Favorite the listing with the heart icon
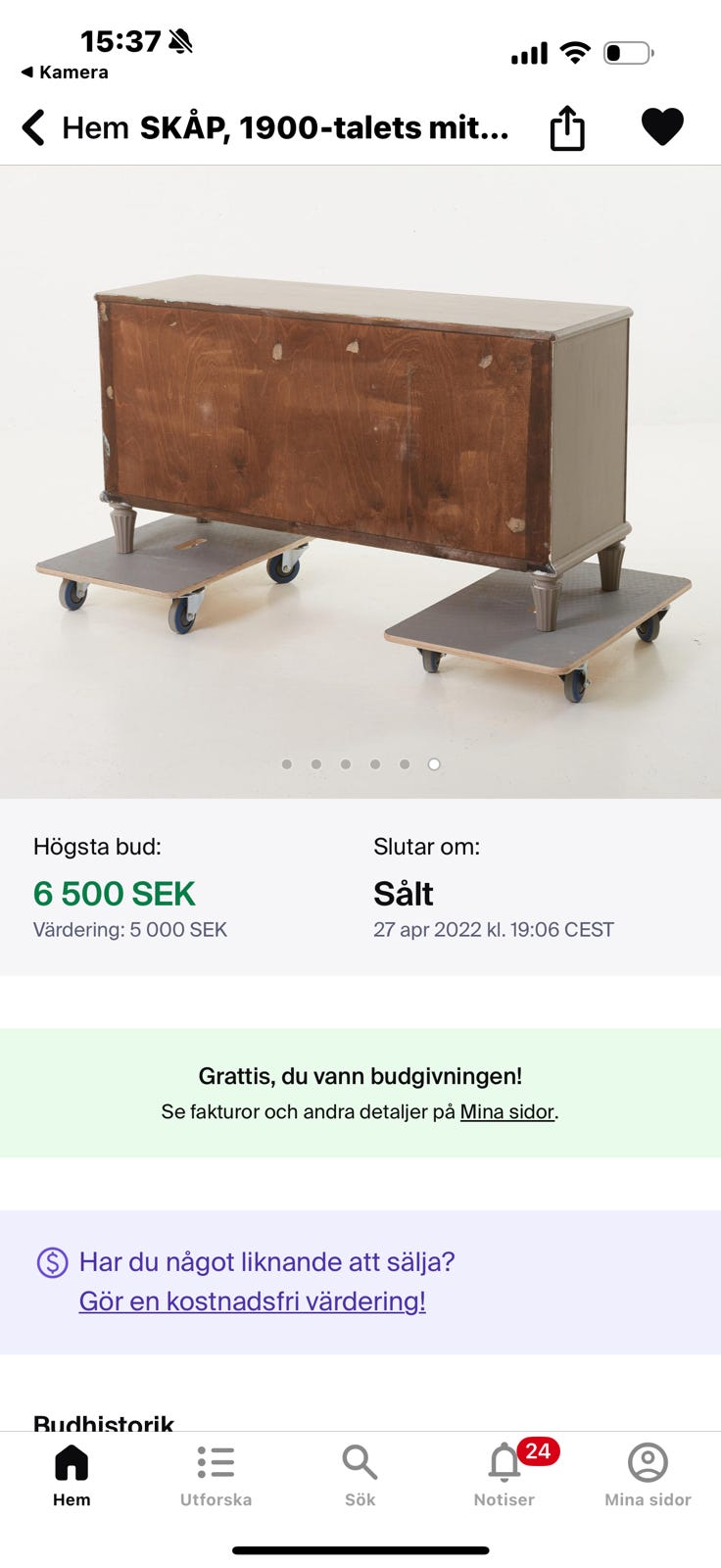The image size is (721, 1568). point(662,125)
